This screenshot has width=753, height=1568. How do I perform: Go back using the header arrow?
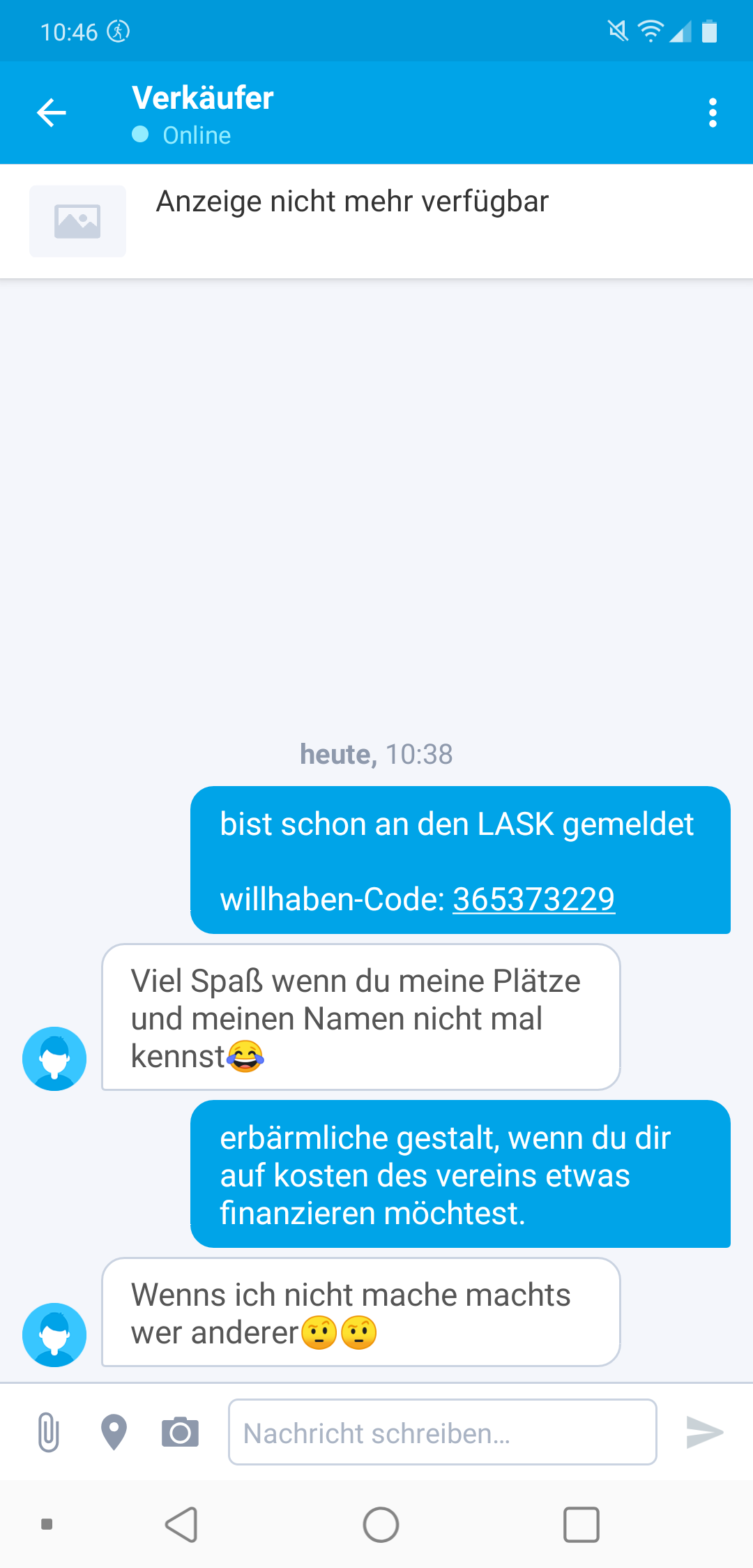[x=52, y=113]
